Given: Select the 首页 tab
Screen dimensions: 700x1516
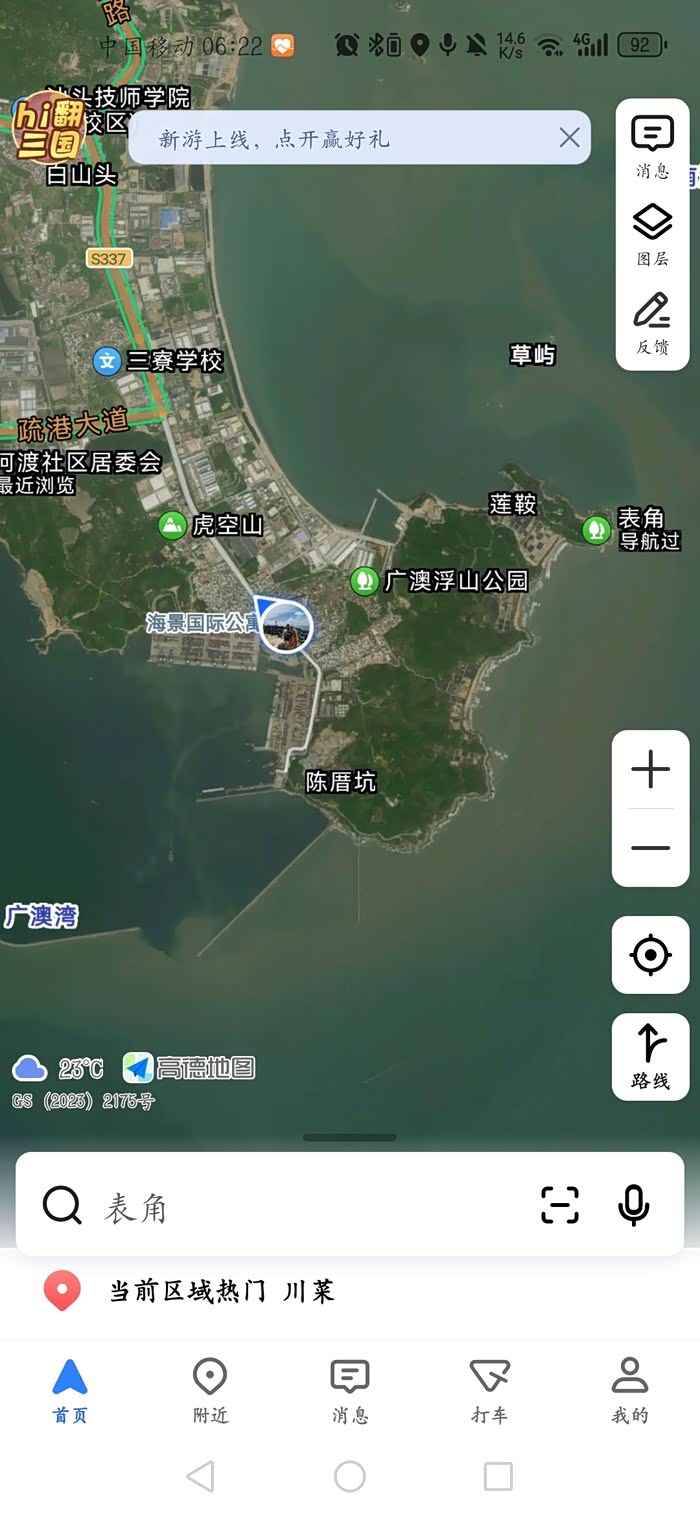Looking at the screenshot, I should 70,1389.
